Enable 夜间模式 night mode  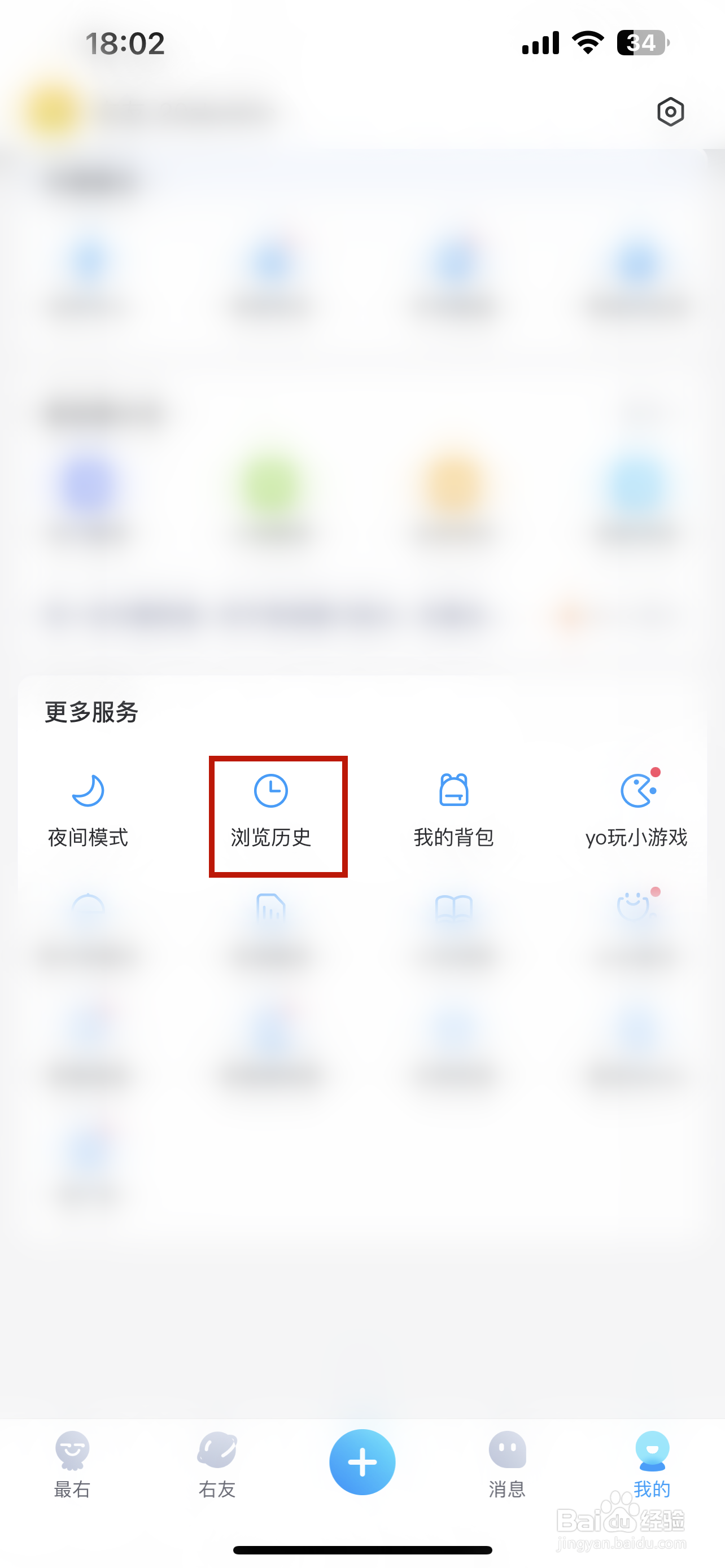coord(88,791)
